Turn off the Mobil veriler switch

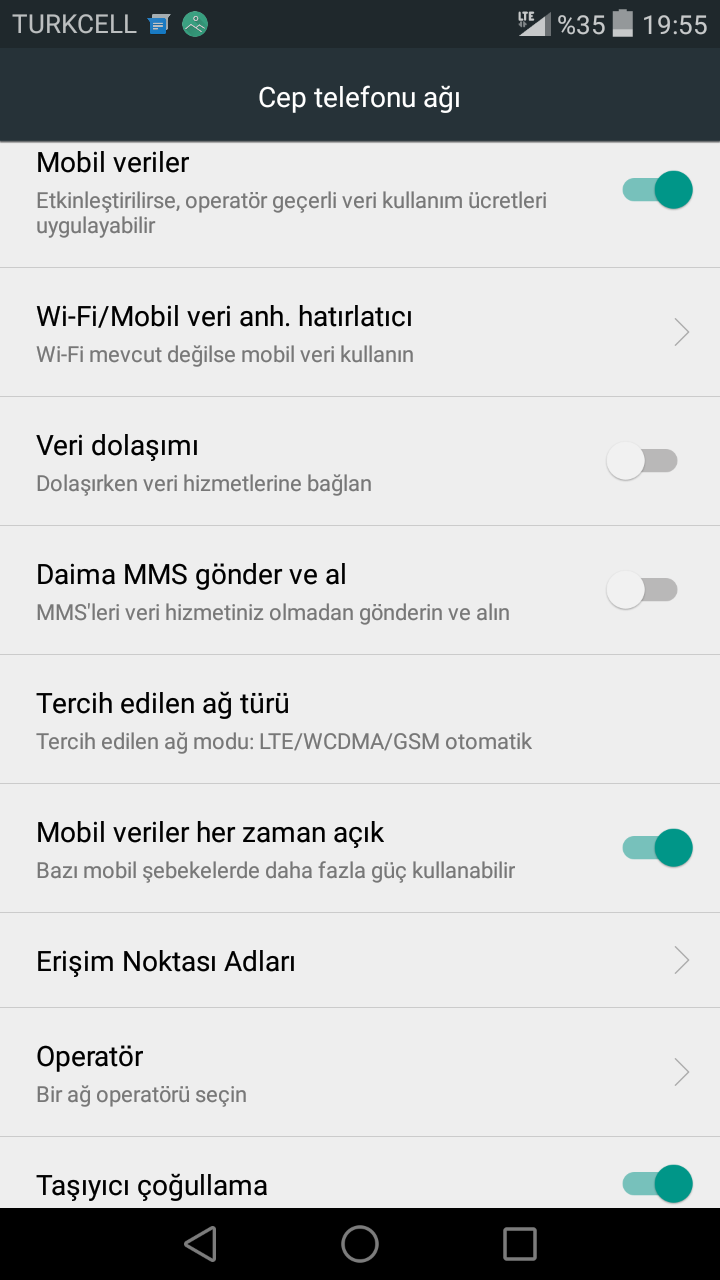tap(657, 189)
